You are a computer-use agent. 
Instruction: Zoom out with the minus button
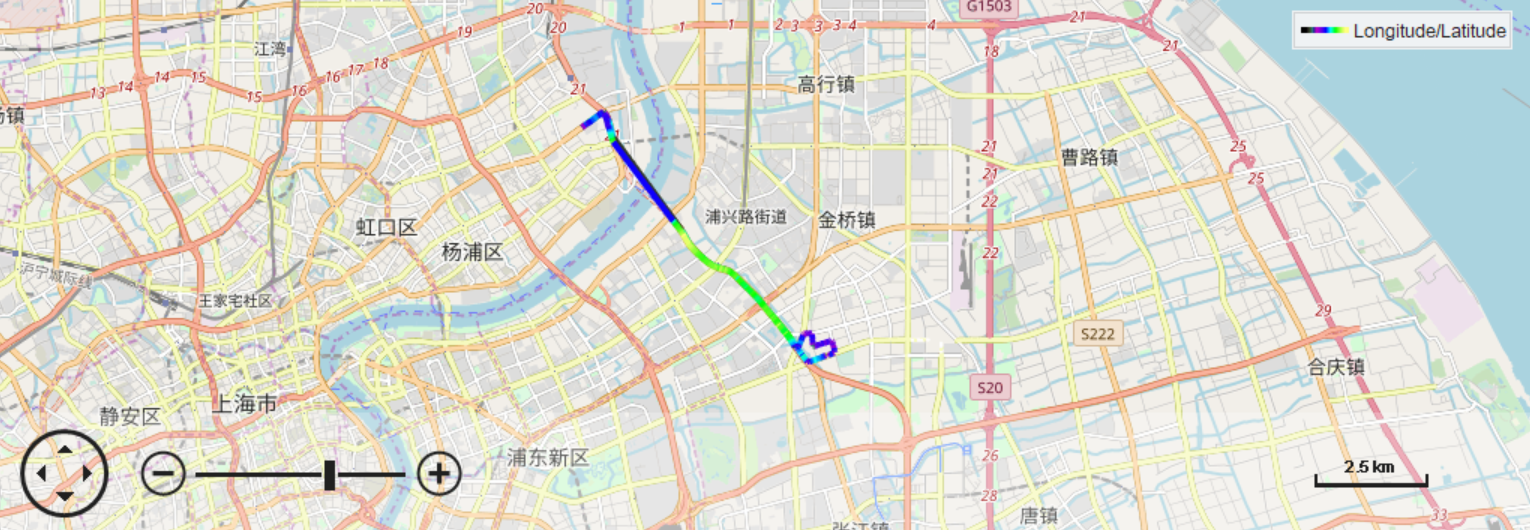click(x=163, y=473)
